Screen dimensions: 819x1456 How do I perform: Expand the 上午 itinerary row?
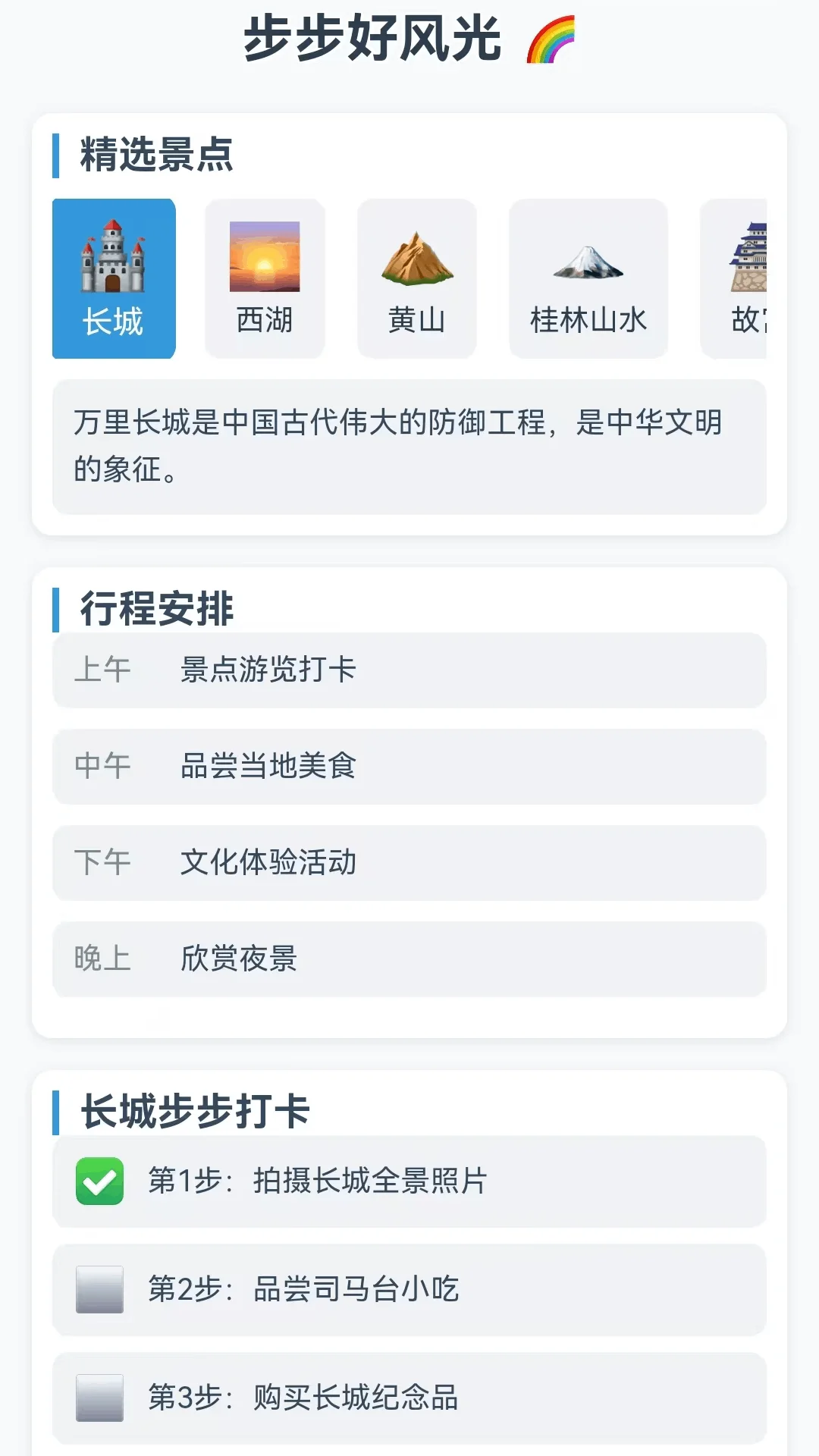click(409, 670)
